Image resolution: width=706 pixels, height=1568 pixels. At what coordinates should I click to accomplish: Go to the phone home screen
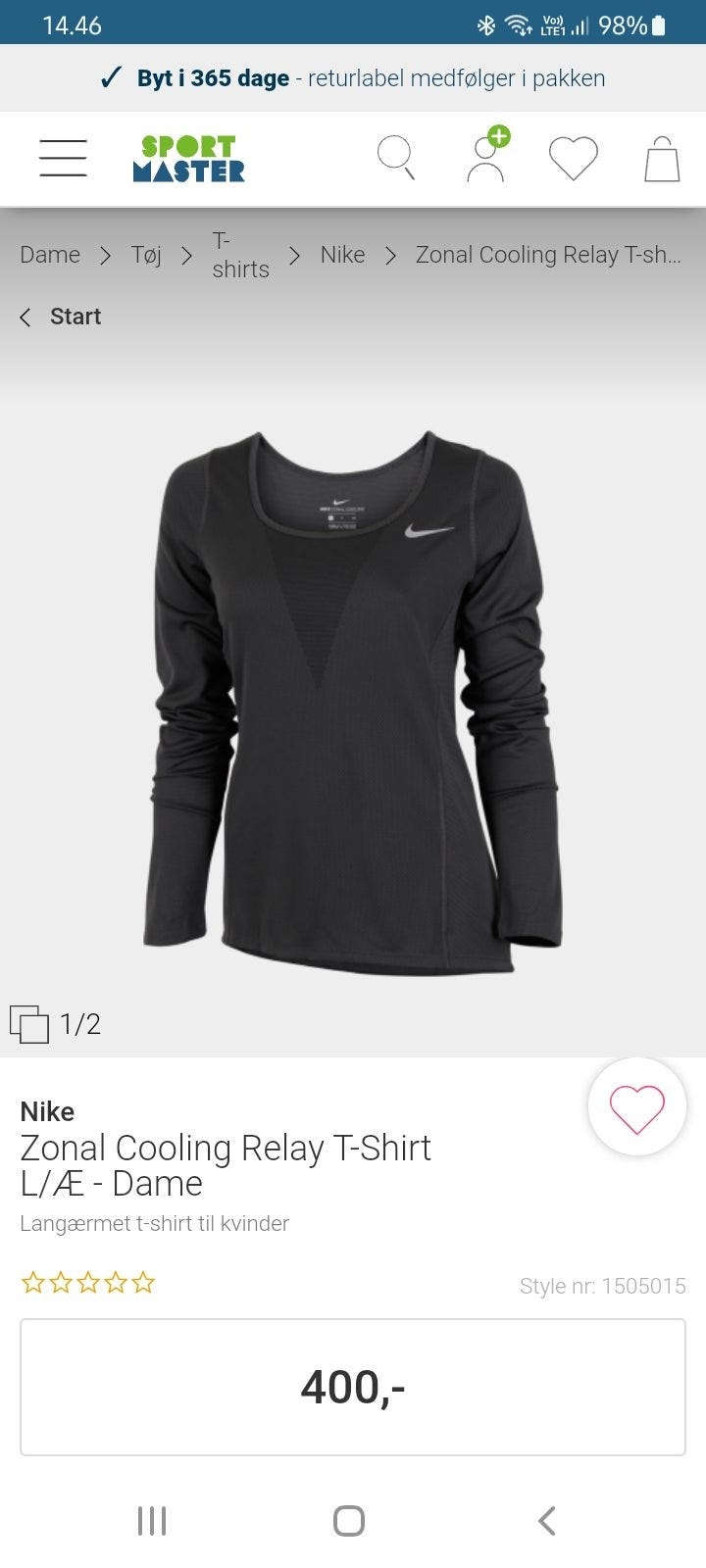tap(349, 1521)
